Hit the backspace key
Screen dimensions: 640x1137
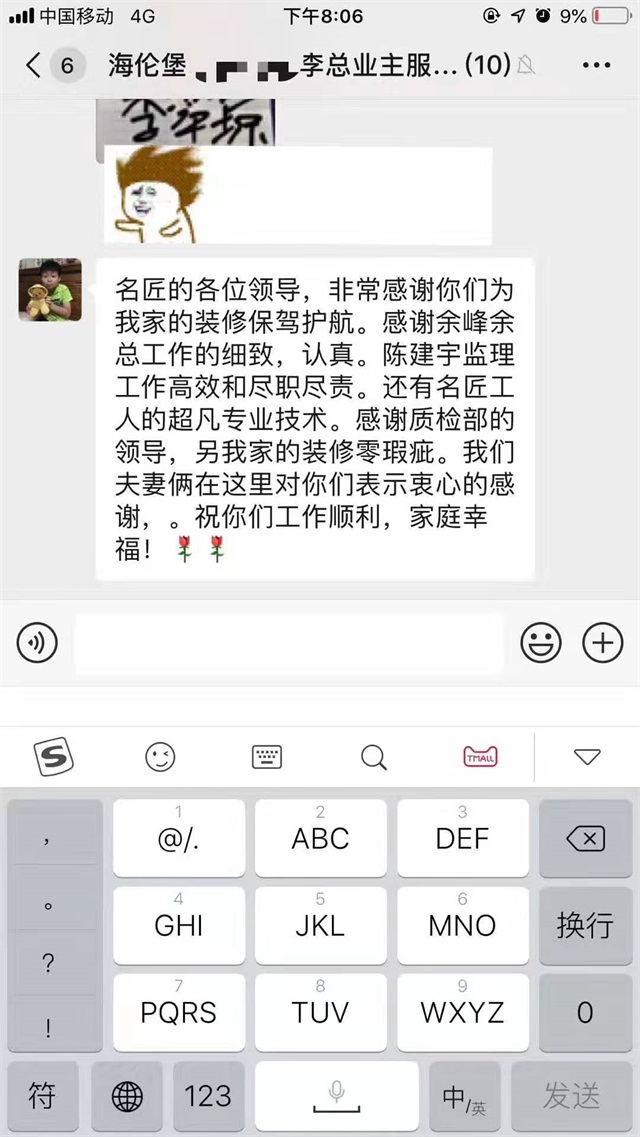point(585,838)
